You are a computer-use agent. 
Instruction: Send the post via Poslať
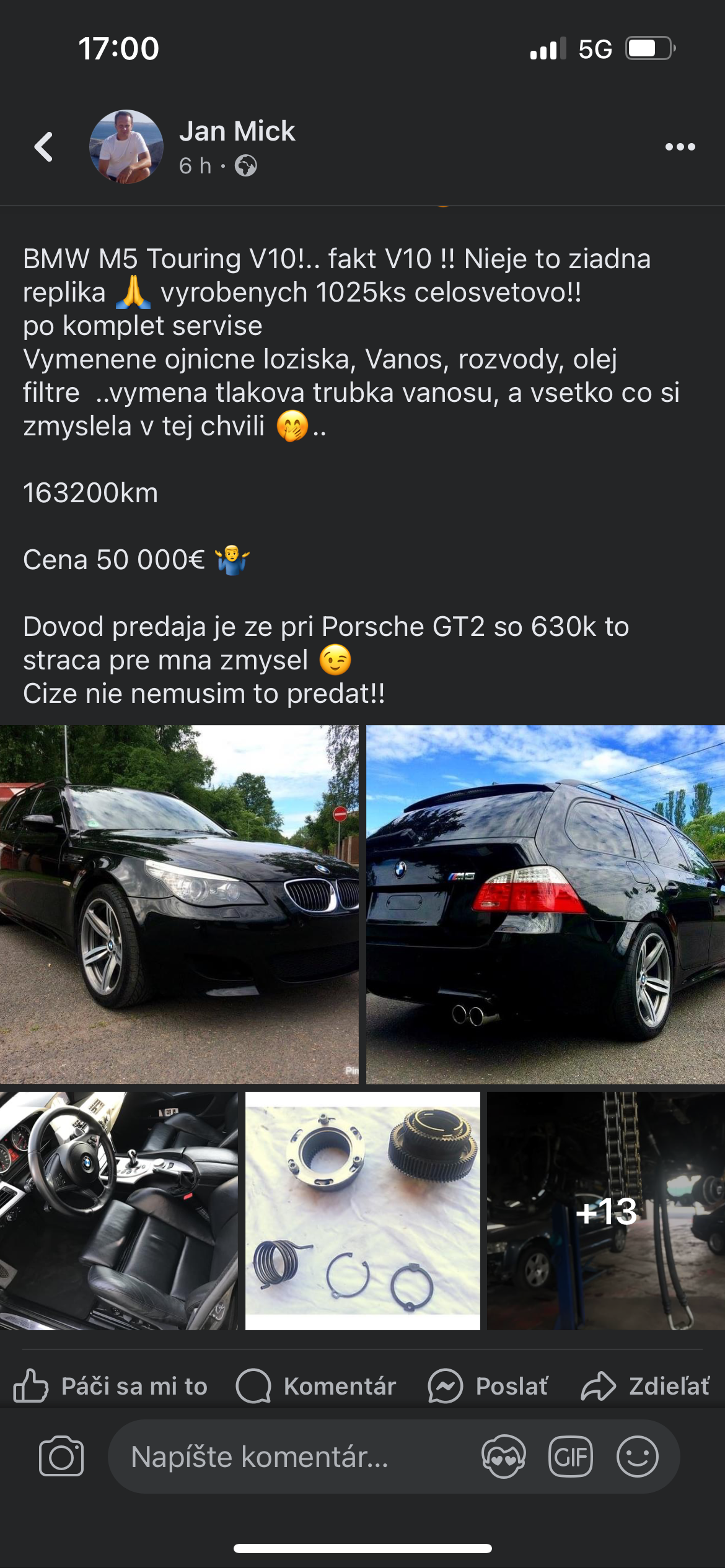pos(488,1386)
